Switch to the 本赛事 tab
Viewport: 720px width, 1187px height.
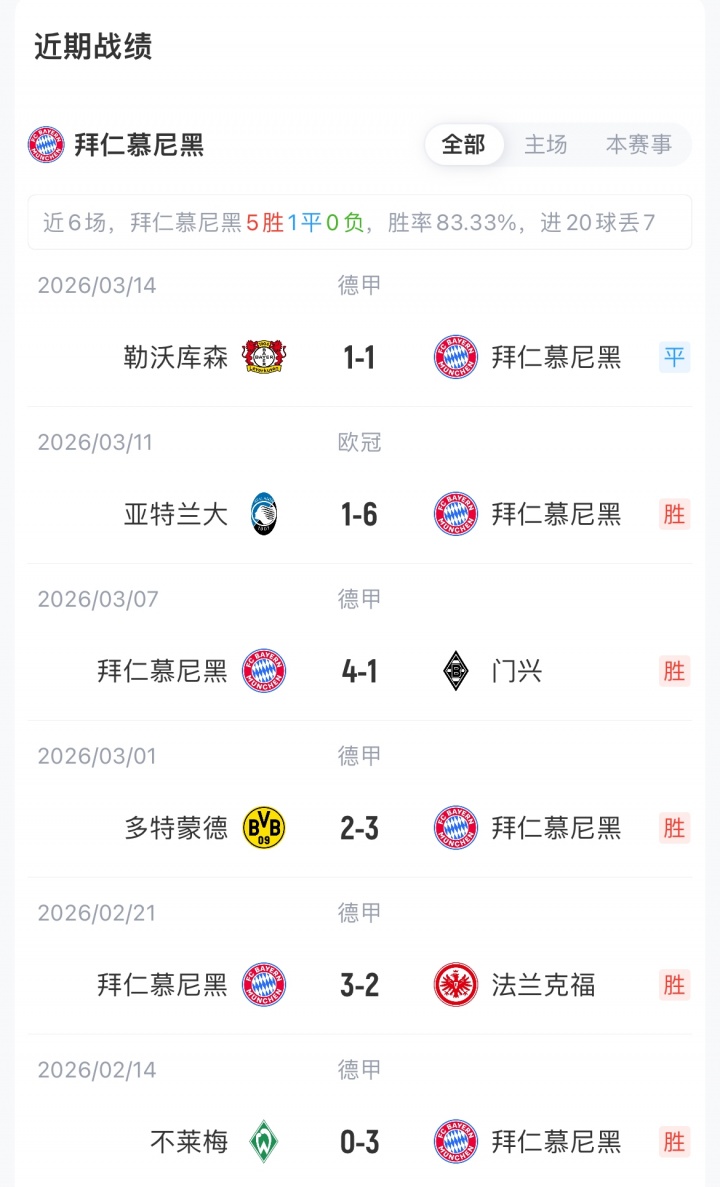coord(639,145)
